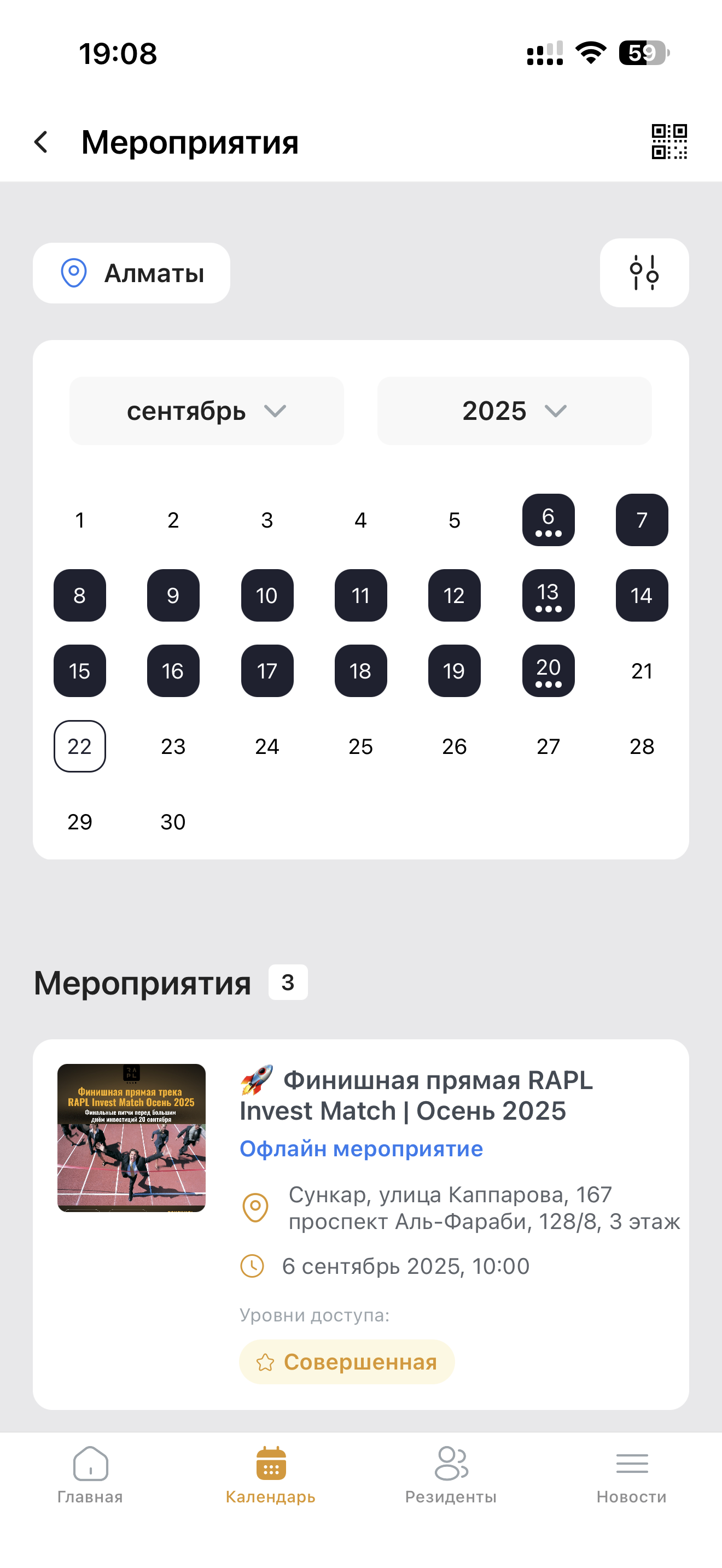This screenshot has height=1568, width=722.
Task: Click the location pin icon near Алматы
Action: (74, 273)
